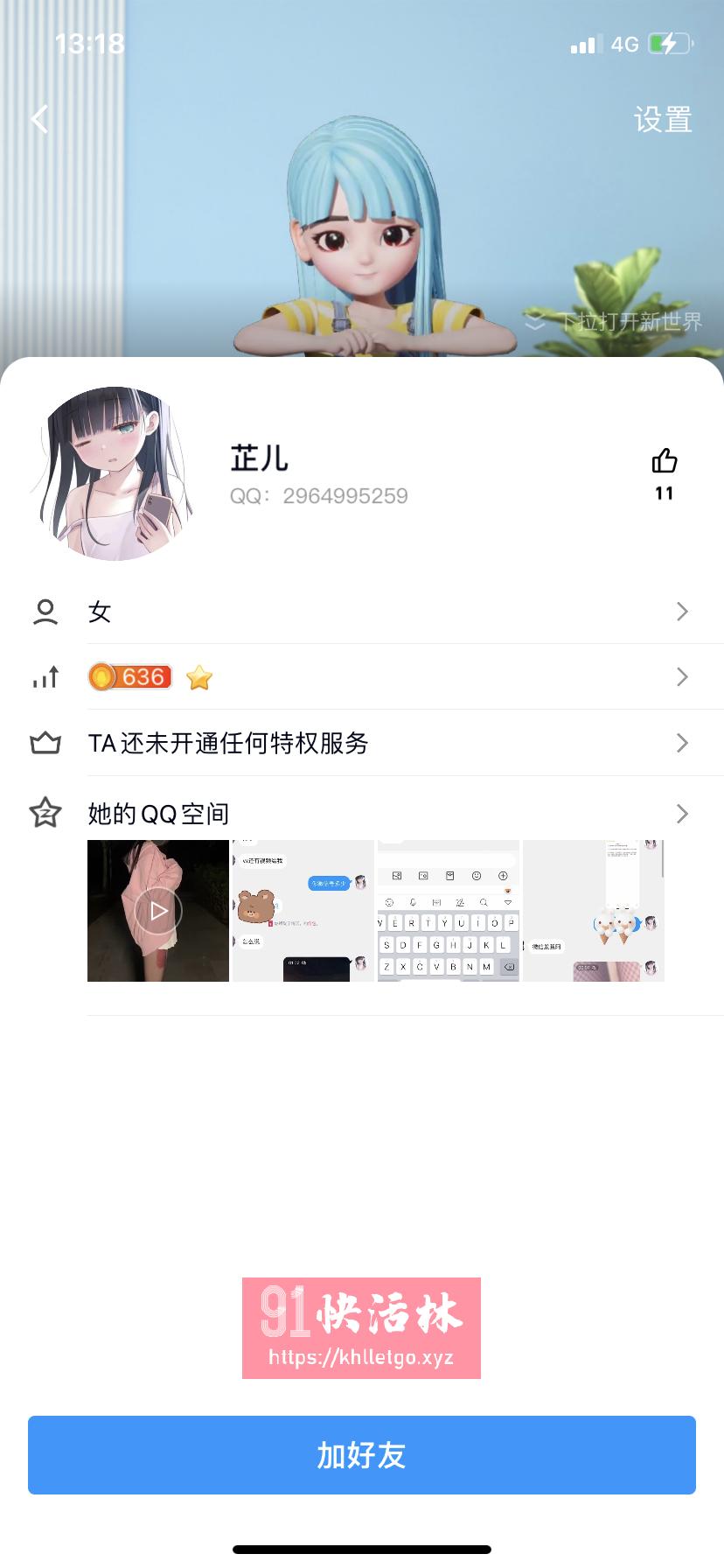Image resolution: width=724 pixels, height=1568 pixels.
Task: Click the QQ空间 star icon
Action: pyautogui.click(x=45, y=813)
